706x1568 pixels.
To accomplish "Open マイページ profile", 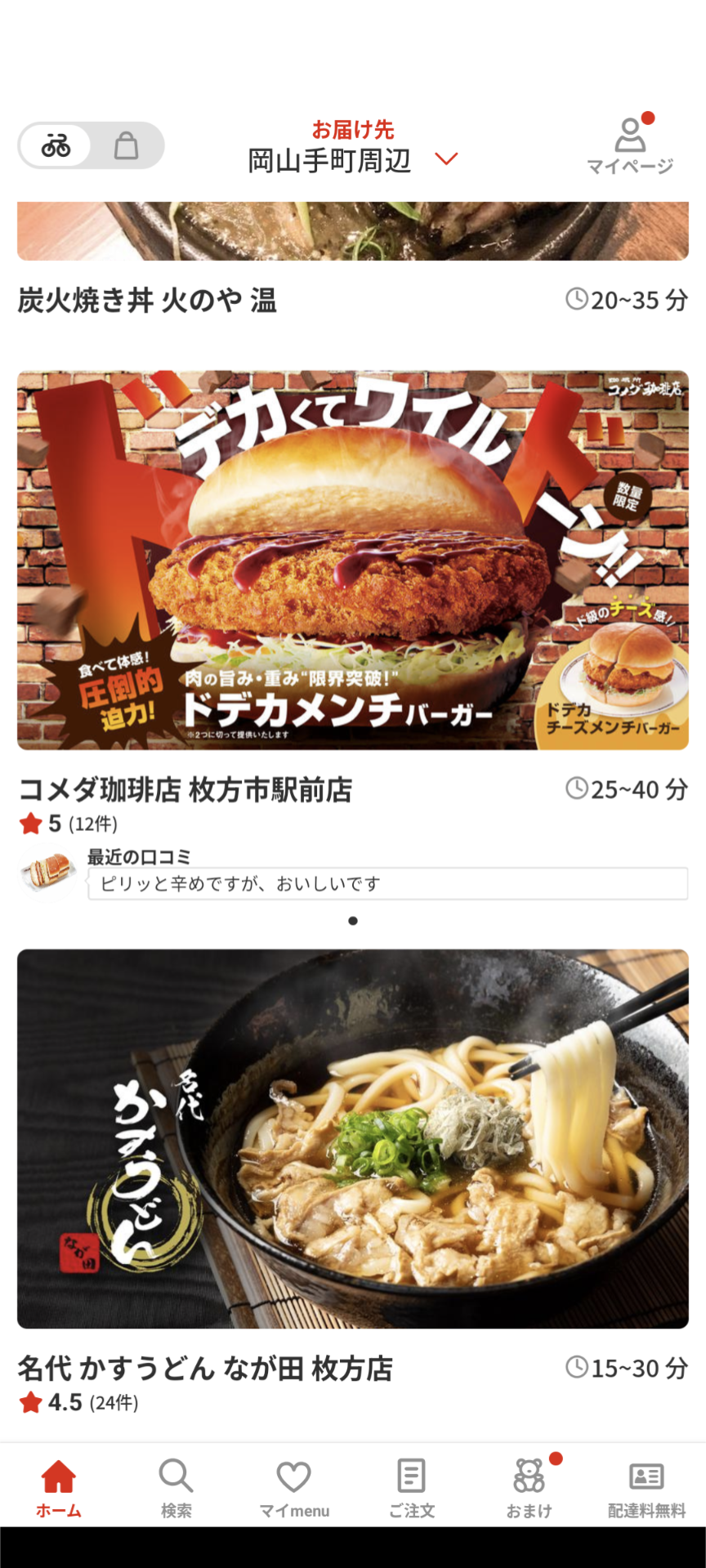I will pyautogui.click(x=630, y=145).
